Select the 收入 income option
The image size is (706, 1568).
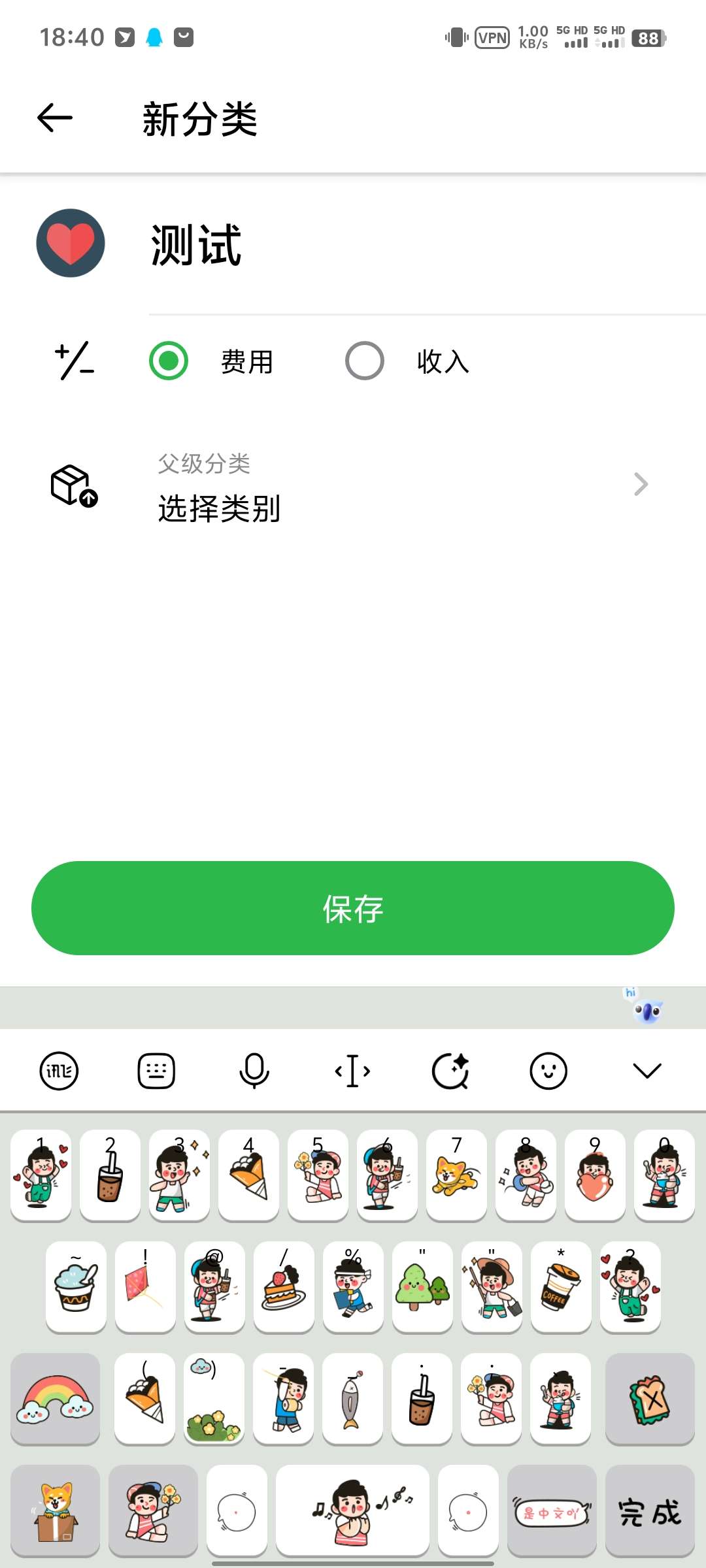pyautogui.click(x=365, y=361)
